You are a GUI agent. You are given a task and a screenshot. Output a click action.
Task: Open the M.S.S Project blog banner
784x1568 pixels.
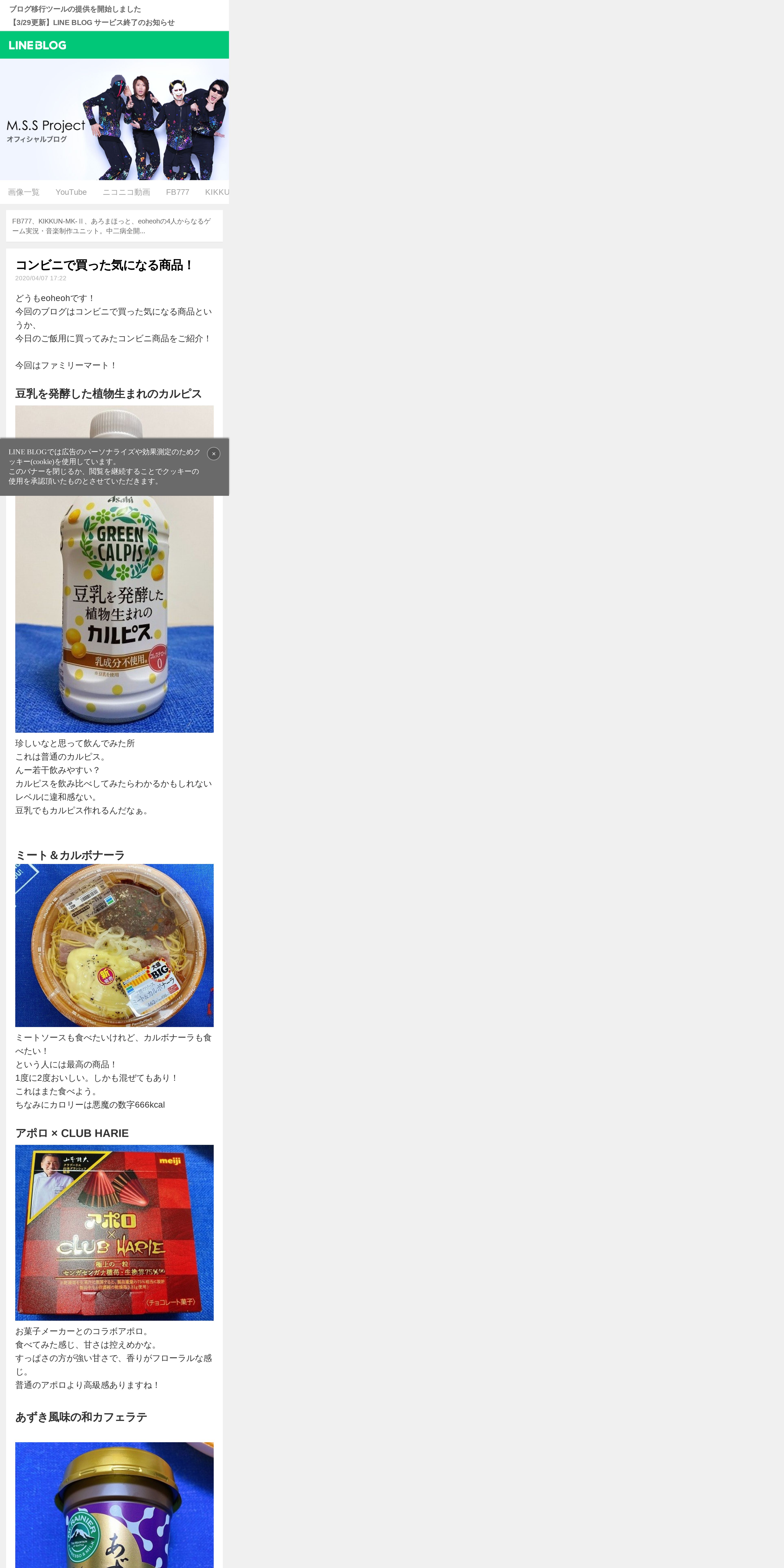coord(114,119)
